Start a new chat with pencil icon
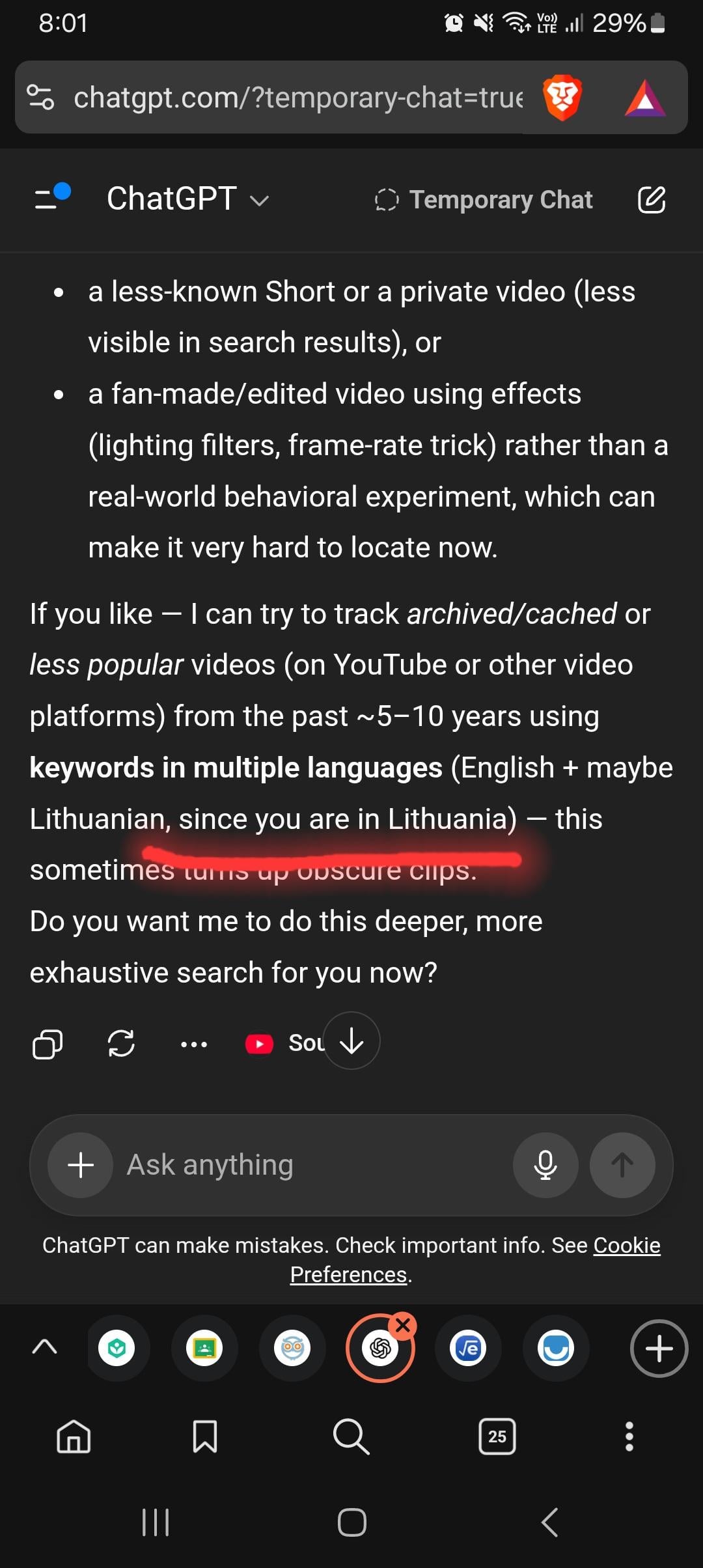The width and height of the screenshot is (703, 1568). click(651, 199)
